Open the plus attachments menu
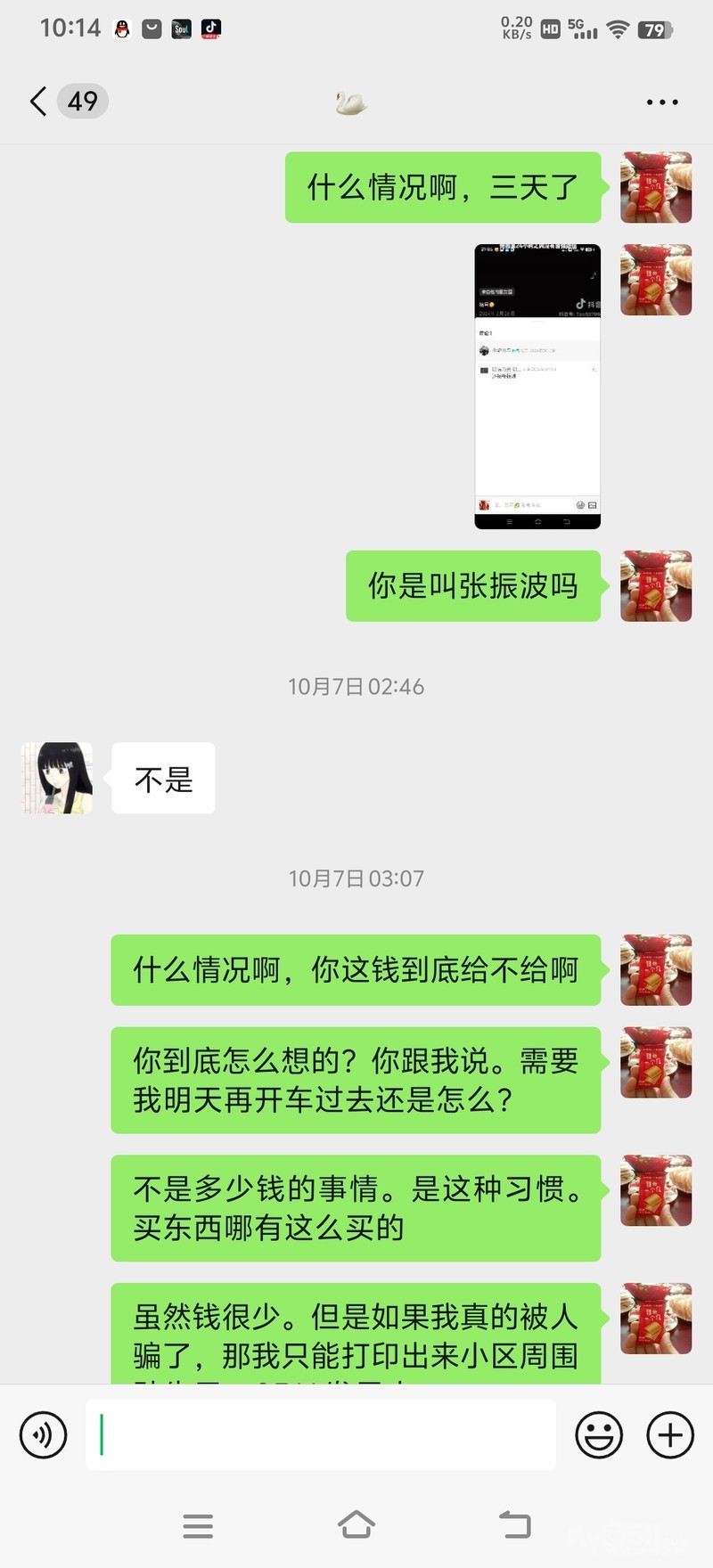 [x=670, y=1434]
